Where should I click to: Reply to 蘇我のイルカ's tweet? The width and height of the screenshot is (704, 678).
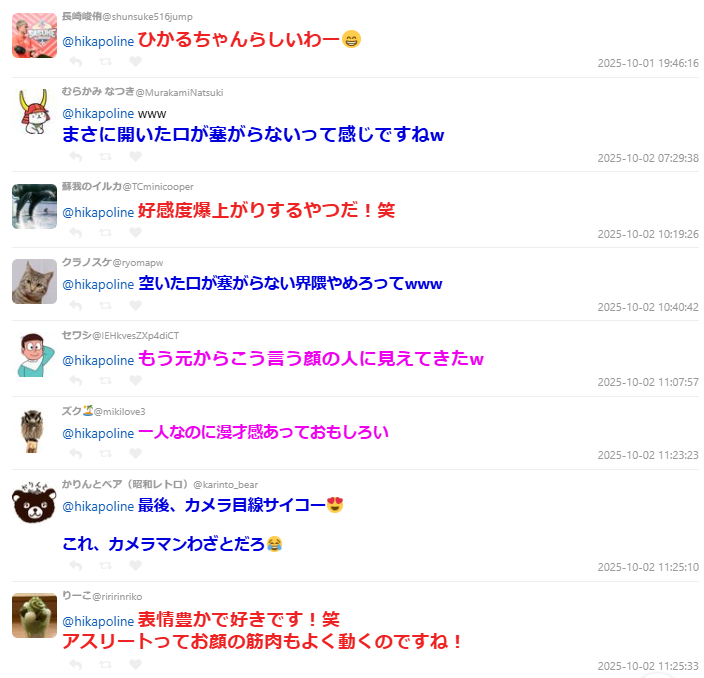pos(75,233)
